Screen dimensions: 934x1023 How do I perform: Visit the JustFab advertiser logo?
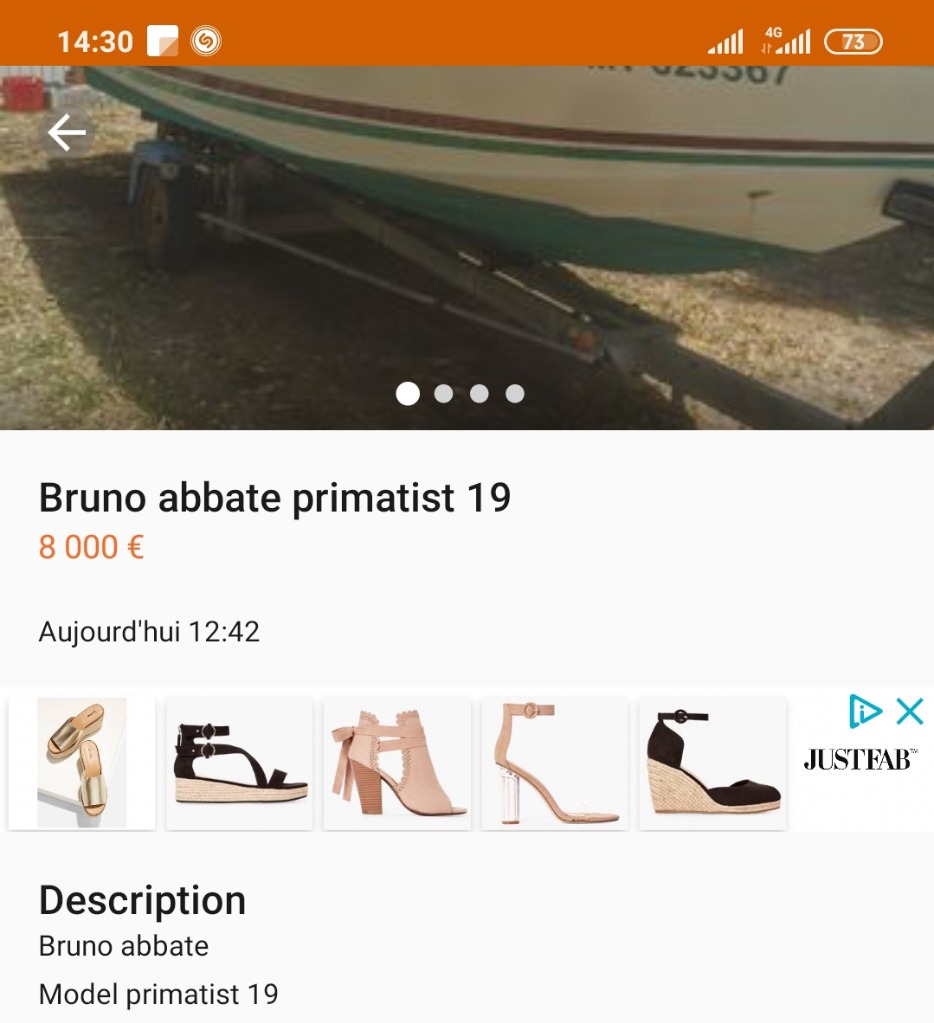coord(859,761)
